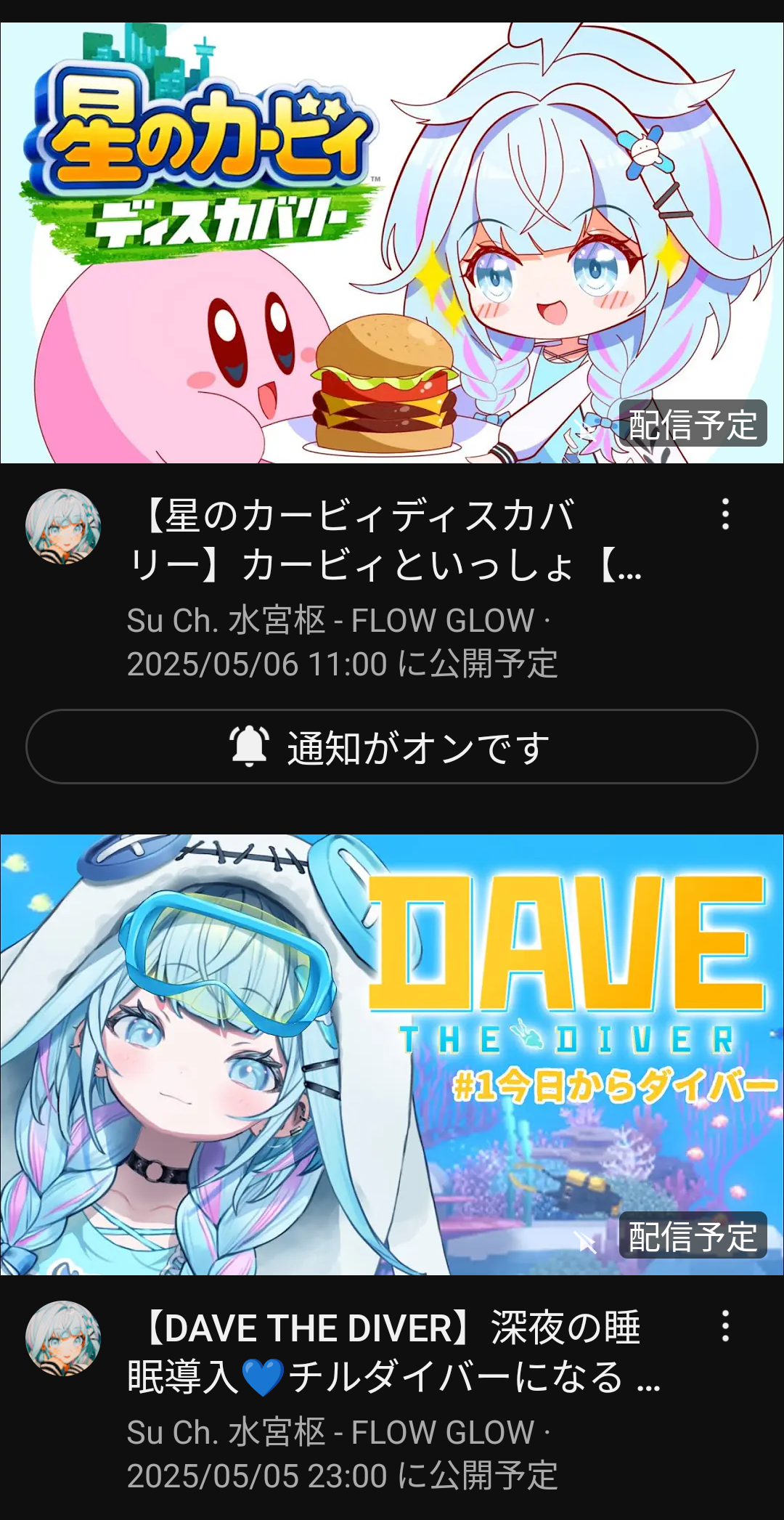Image resolution: width=784 pixels, height=1520 pixels.
Task: Open the 【星のカービィディスカバリー】 video title
Action: [386, 540]
